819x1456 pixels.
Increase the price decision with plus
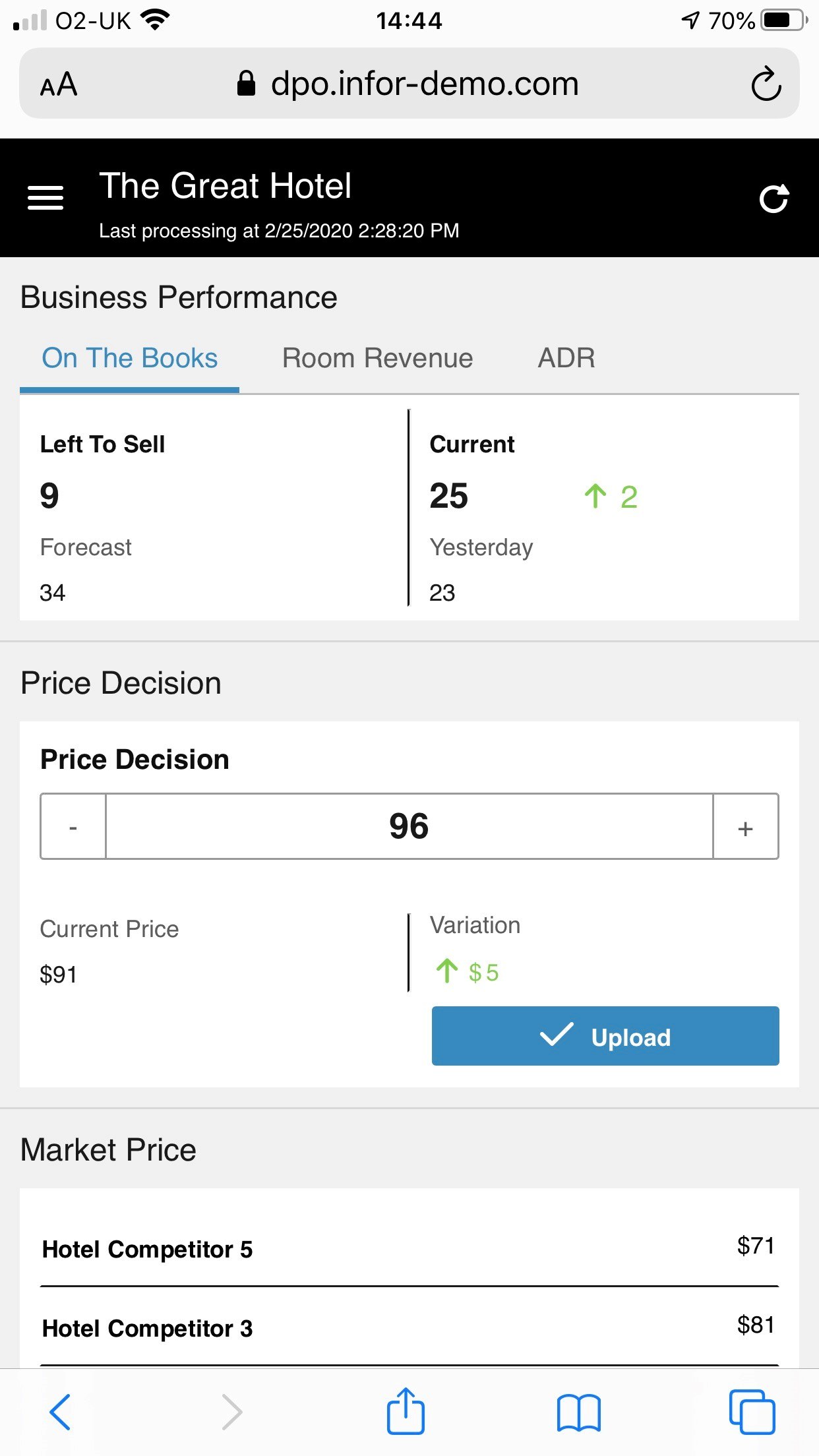pyautogui.click(x=746, y=826)
